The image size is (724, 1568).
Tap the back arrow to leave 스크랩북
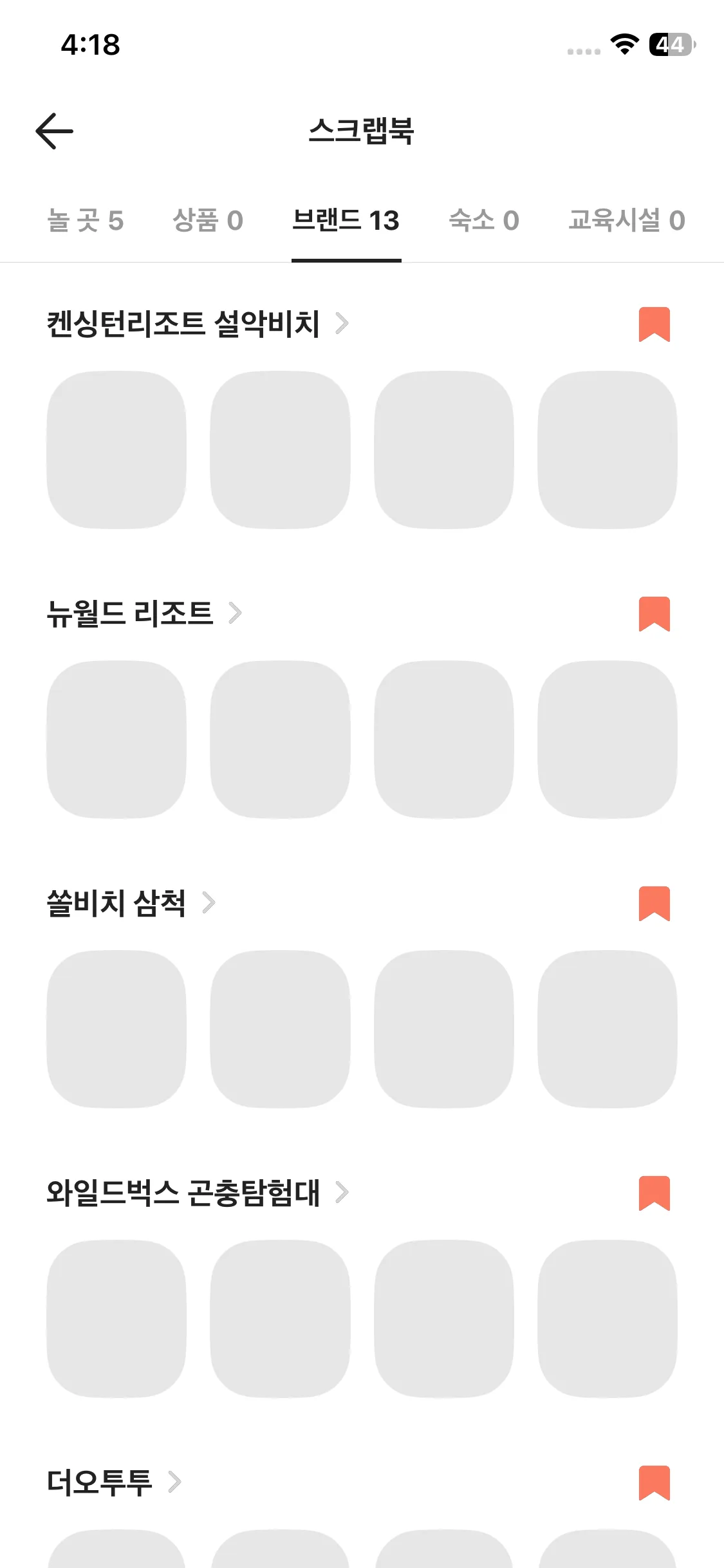[x=55, y=131]
